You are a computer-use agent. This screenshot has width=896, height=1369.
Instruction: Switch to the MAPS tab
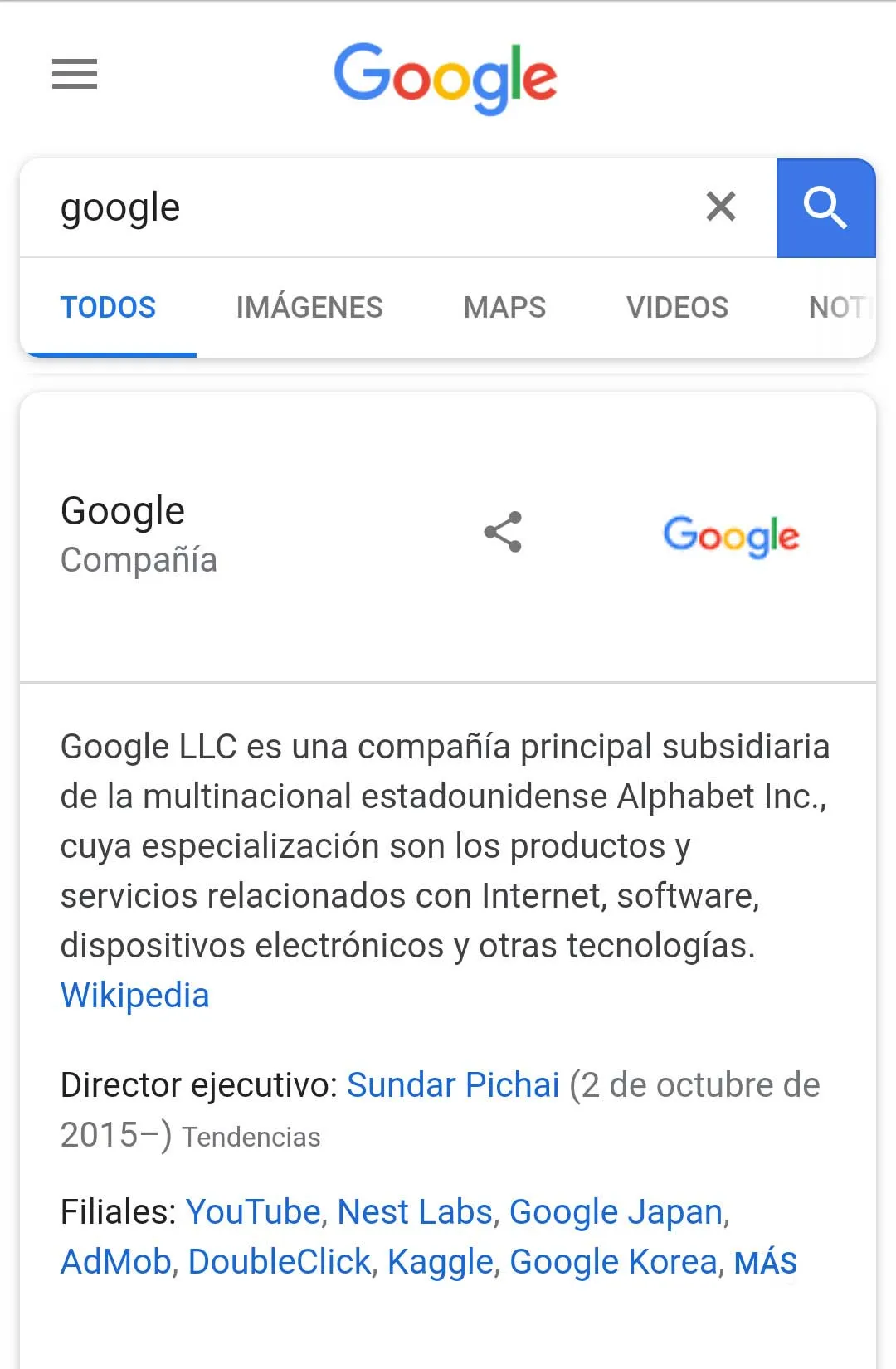[x=504, y=308]
